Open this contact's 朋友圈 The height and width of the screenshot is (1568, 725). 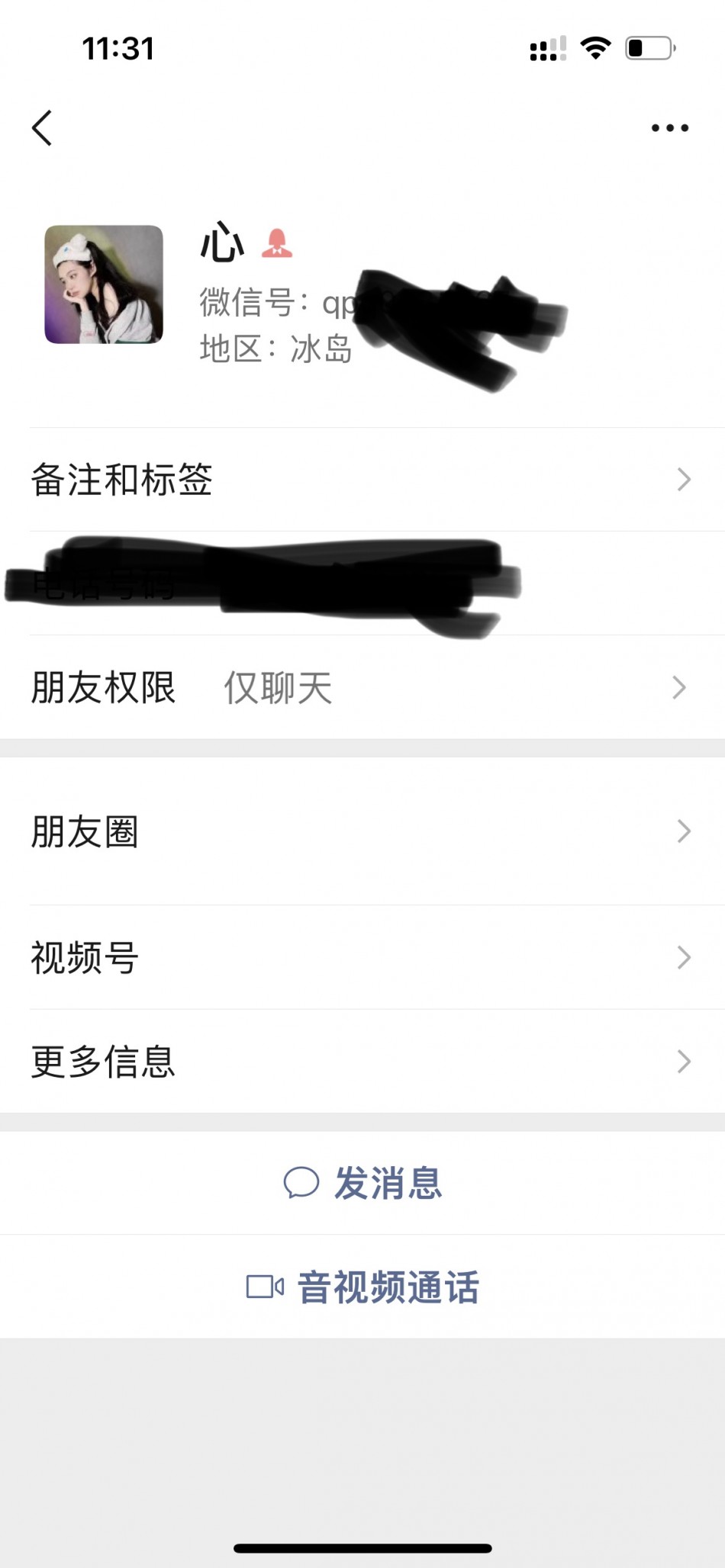click(362, 831)
